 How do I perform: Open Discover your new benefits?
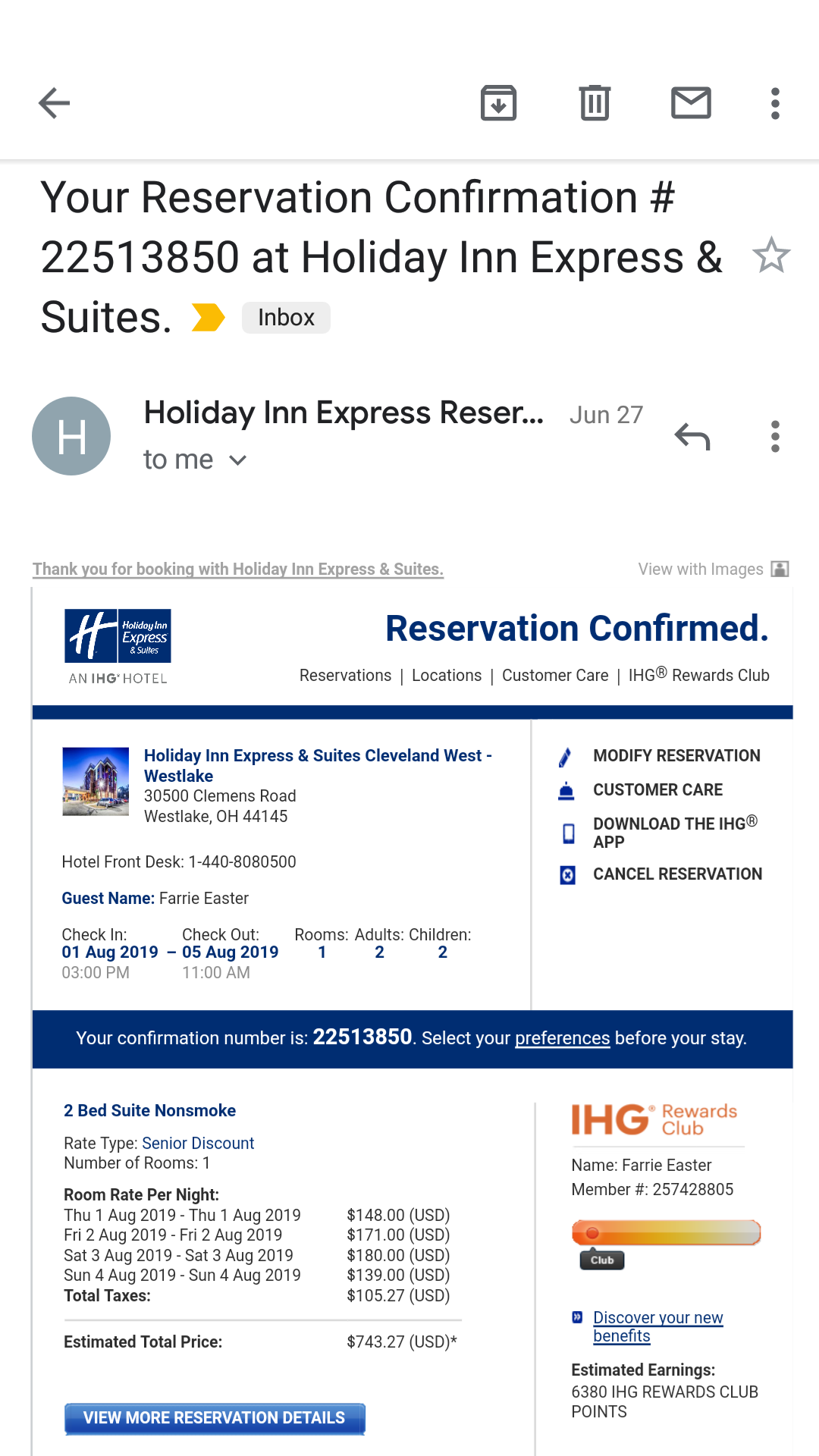[x=657, y=1326]
